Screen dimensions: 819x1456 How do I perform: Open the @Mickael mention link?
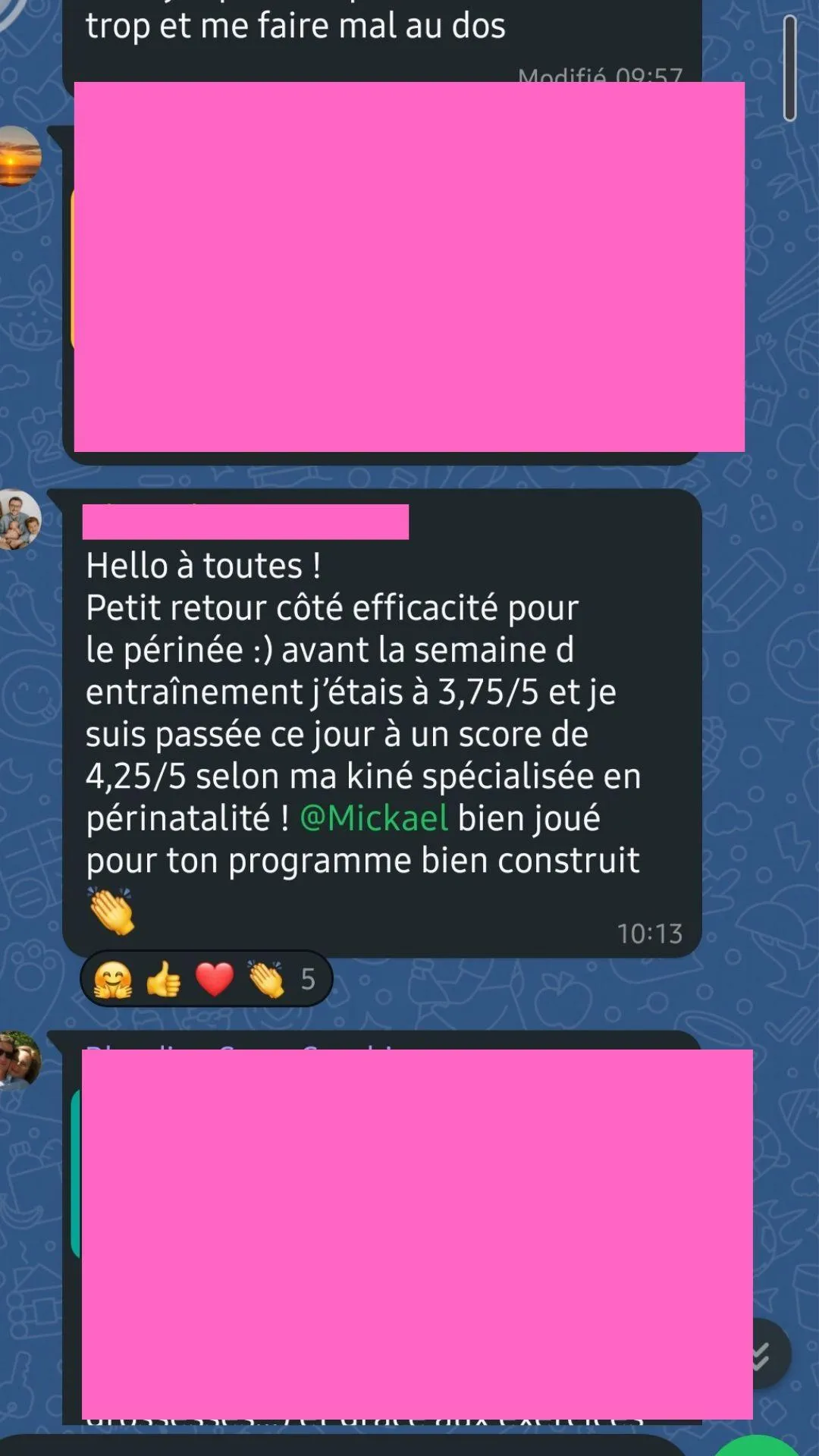(x=374, y=818)
